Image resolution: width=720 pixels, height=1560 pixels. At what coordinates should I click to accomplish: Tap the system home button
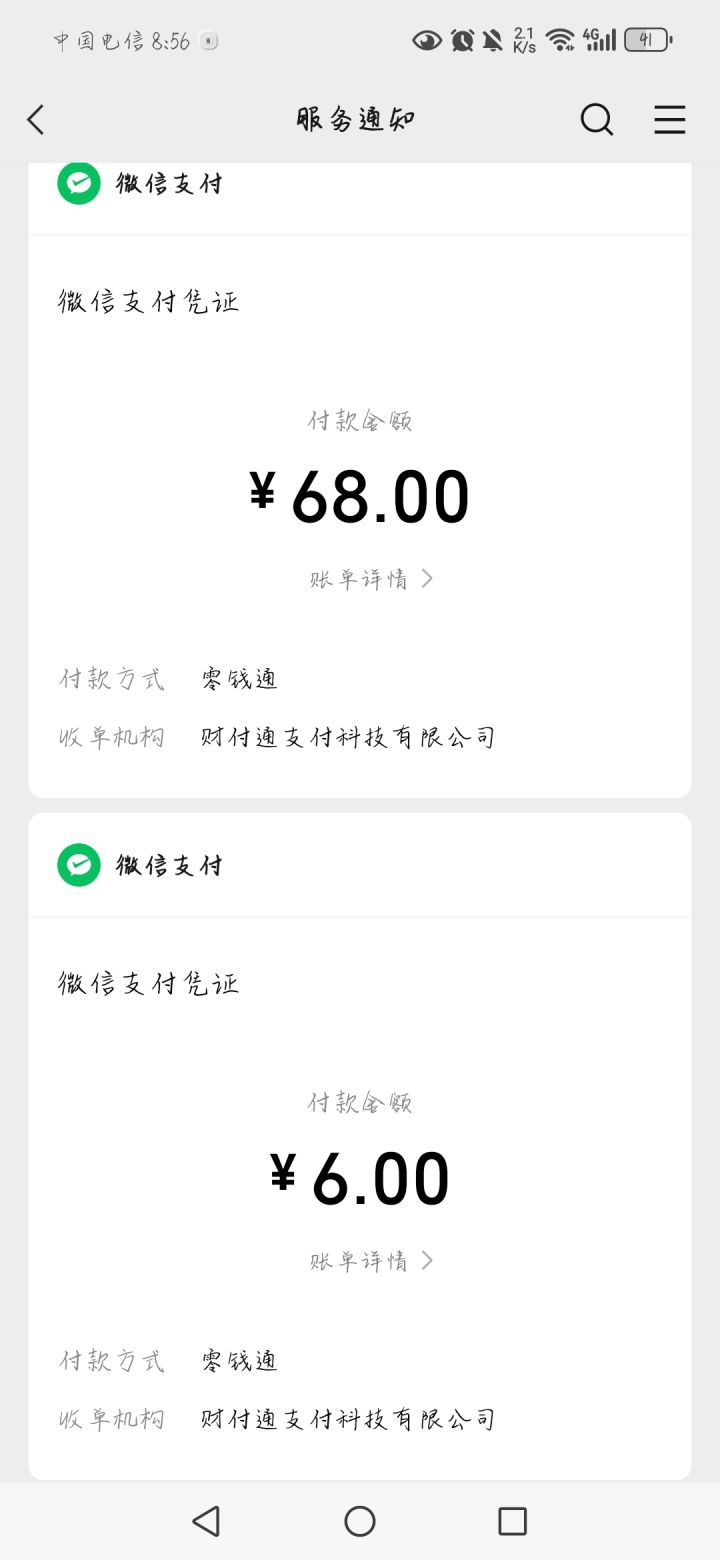click(x=360, y=1521)
